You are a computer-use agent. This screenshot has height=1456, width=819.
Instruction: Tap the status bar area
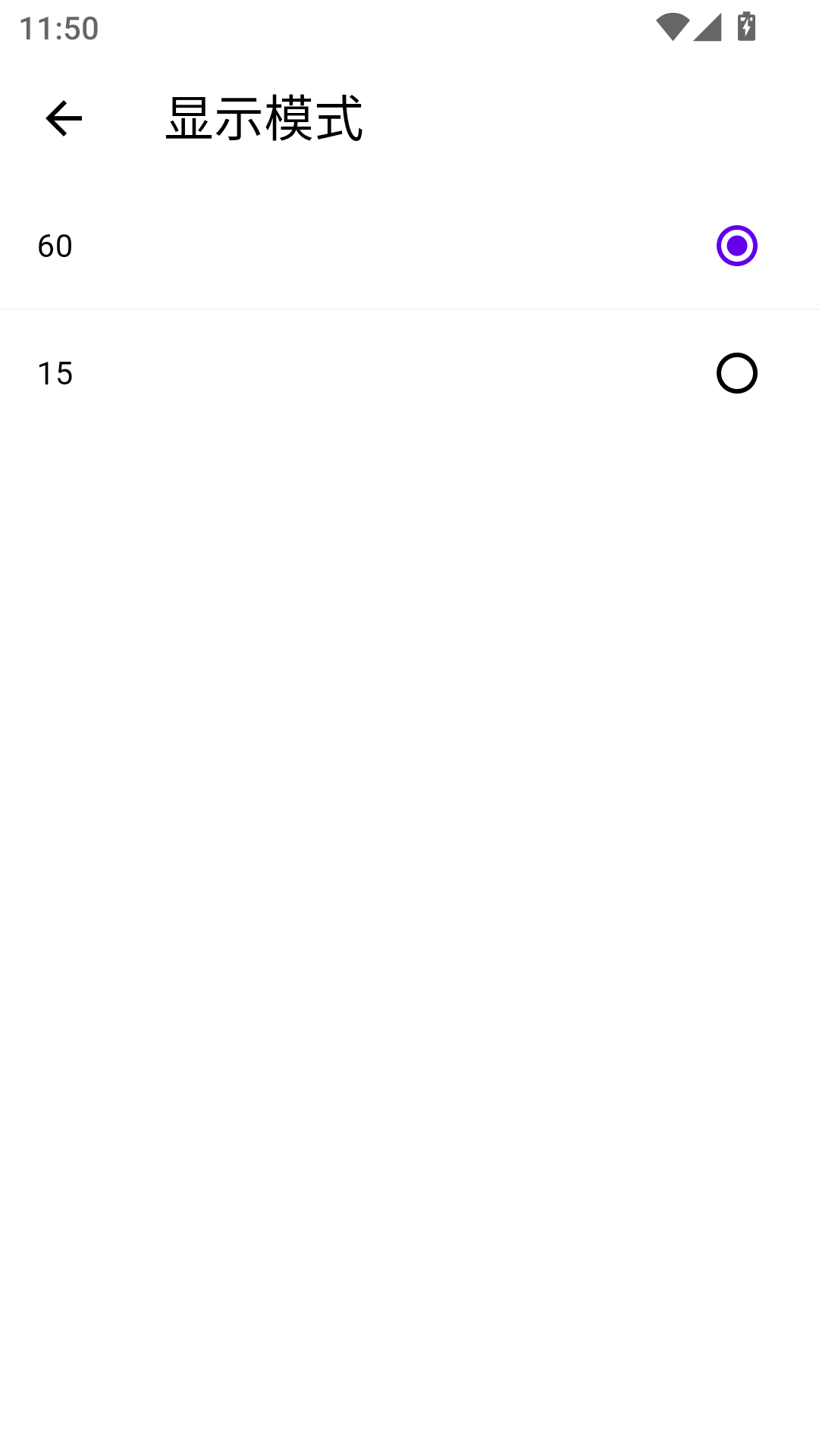409,27
